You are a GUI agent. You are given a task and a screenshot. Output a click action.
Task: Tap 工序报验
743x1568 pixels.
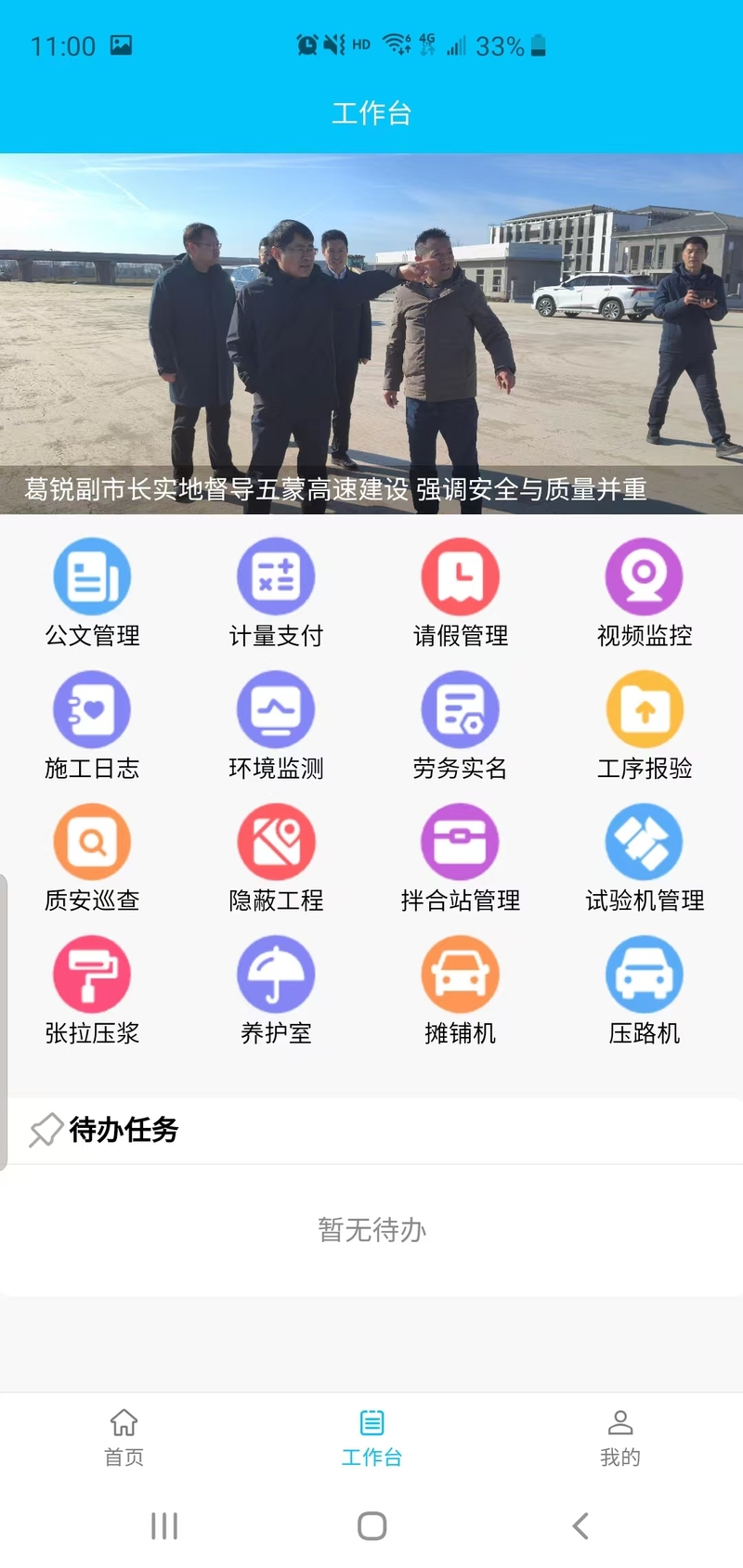[x=644, y=710]
